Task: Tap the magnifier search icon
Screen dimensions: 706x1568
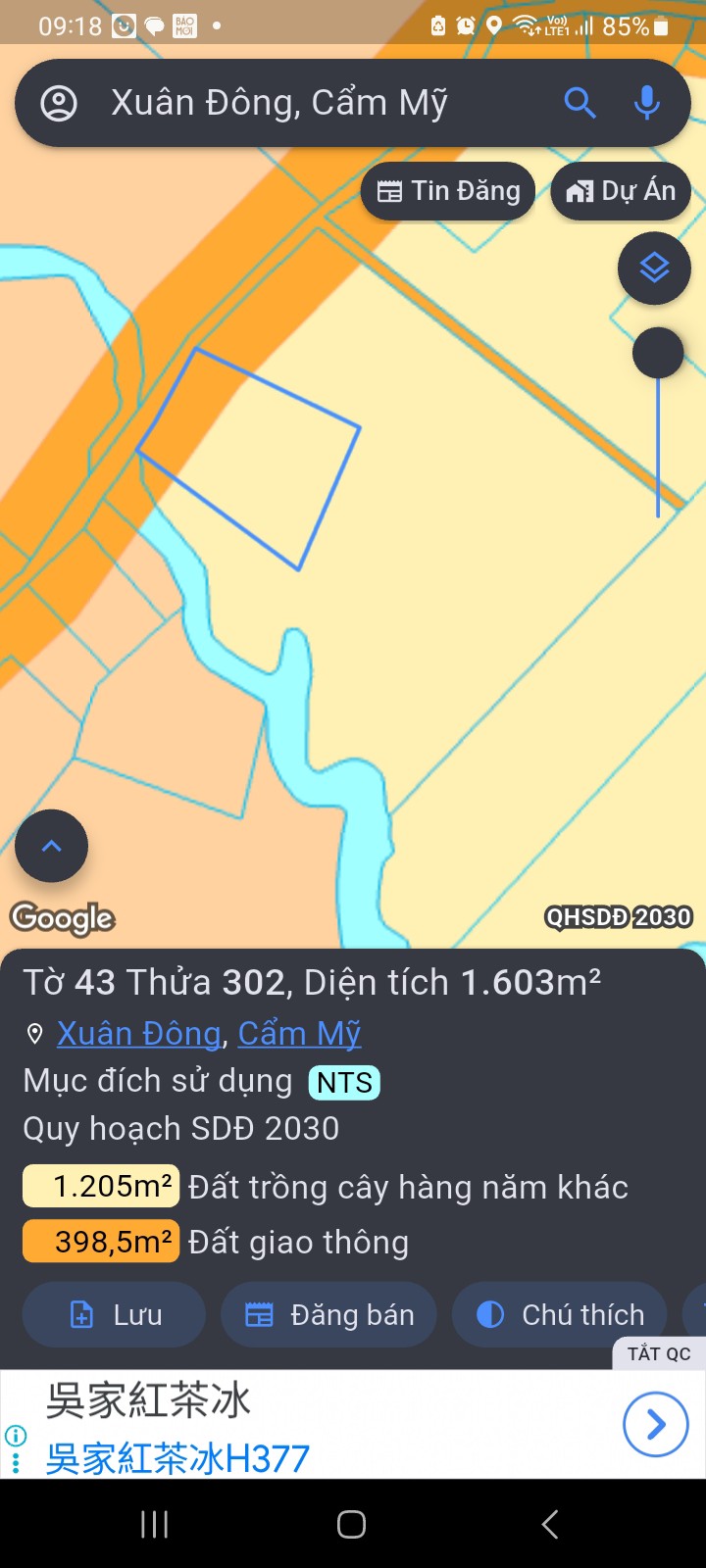Action: click(x=580, y=103)
